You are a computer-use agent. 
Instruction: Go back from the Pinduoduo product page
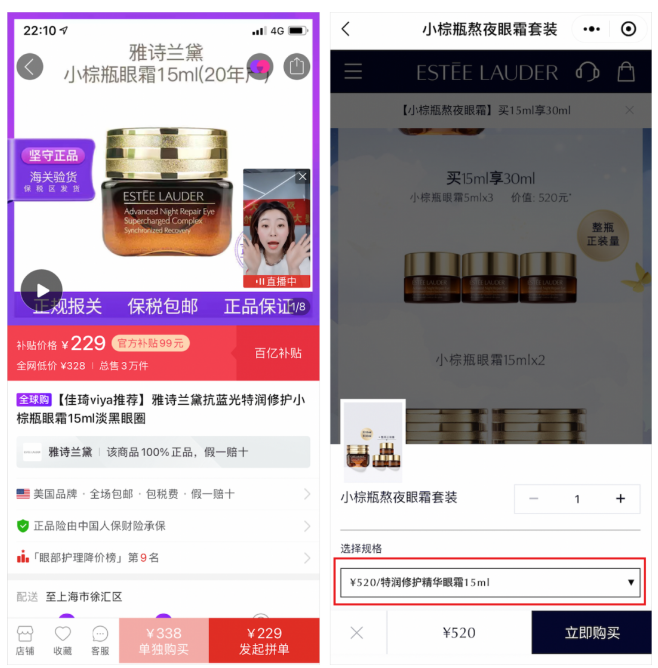click(30, 67)
